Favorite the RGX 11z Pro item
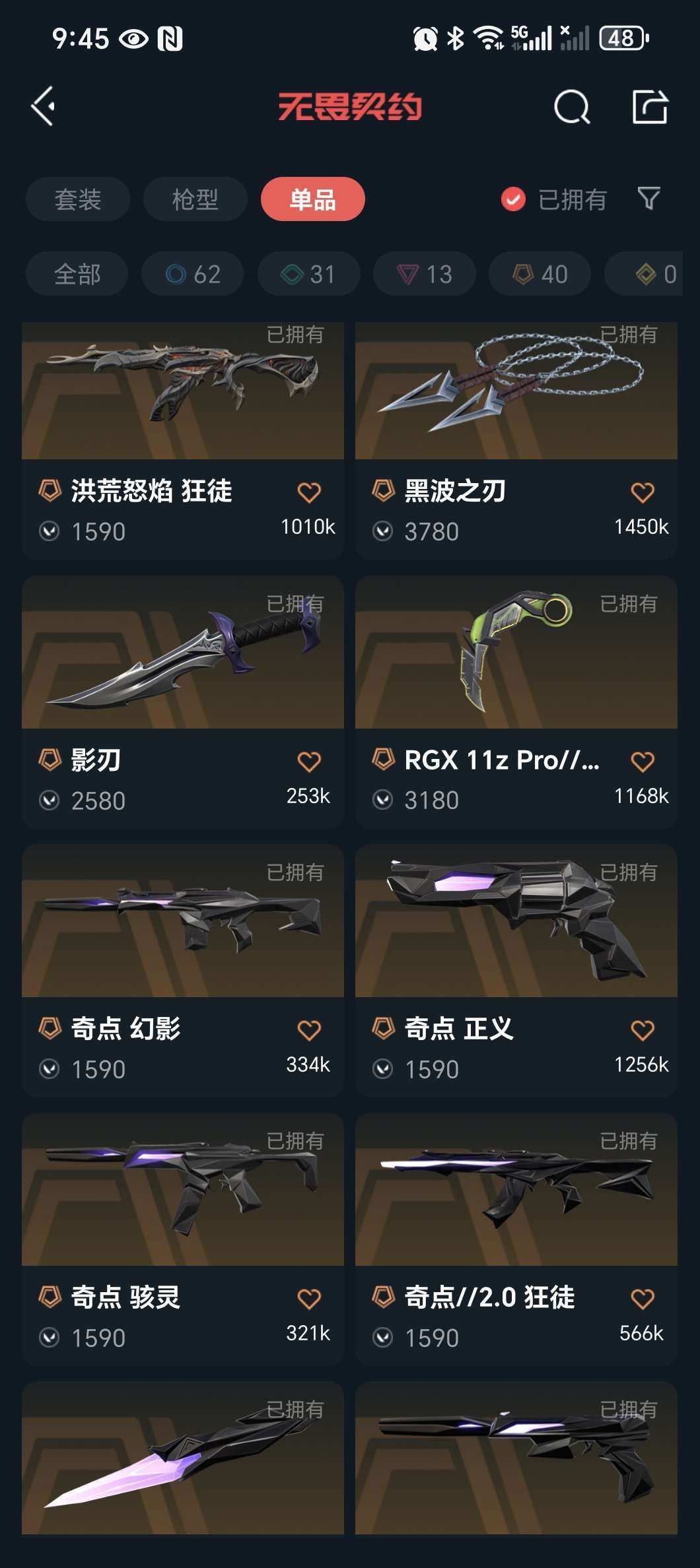The width and height of the screenshot is (700, 1568). coord(643,760)
